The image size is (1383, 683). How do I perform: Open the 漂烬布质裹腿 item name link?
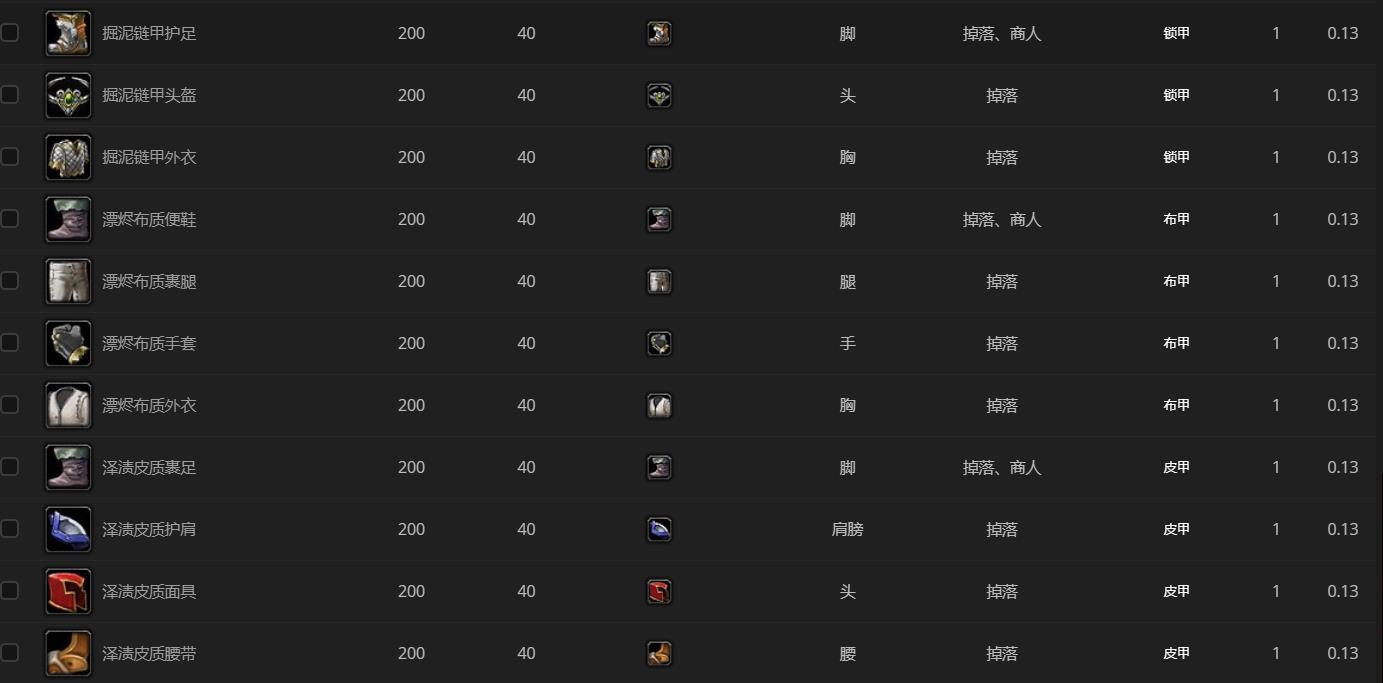pyautogui.click(x=149, y=281)
